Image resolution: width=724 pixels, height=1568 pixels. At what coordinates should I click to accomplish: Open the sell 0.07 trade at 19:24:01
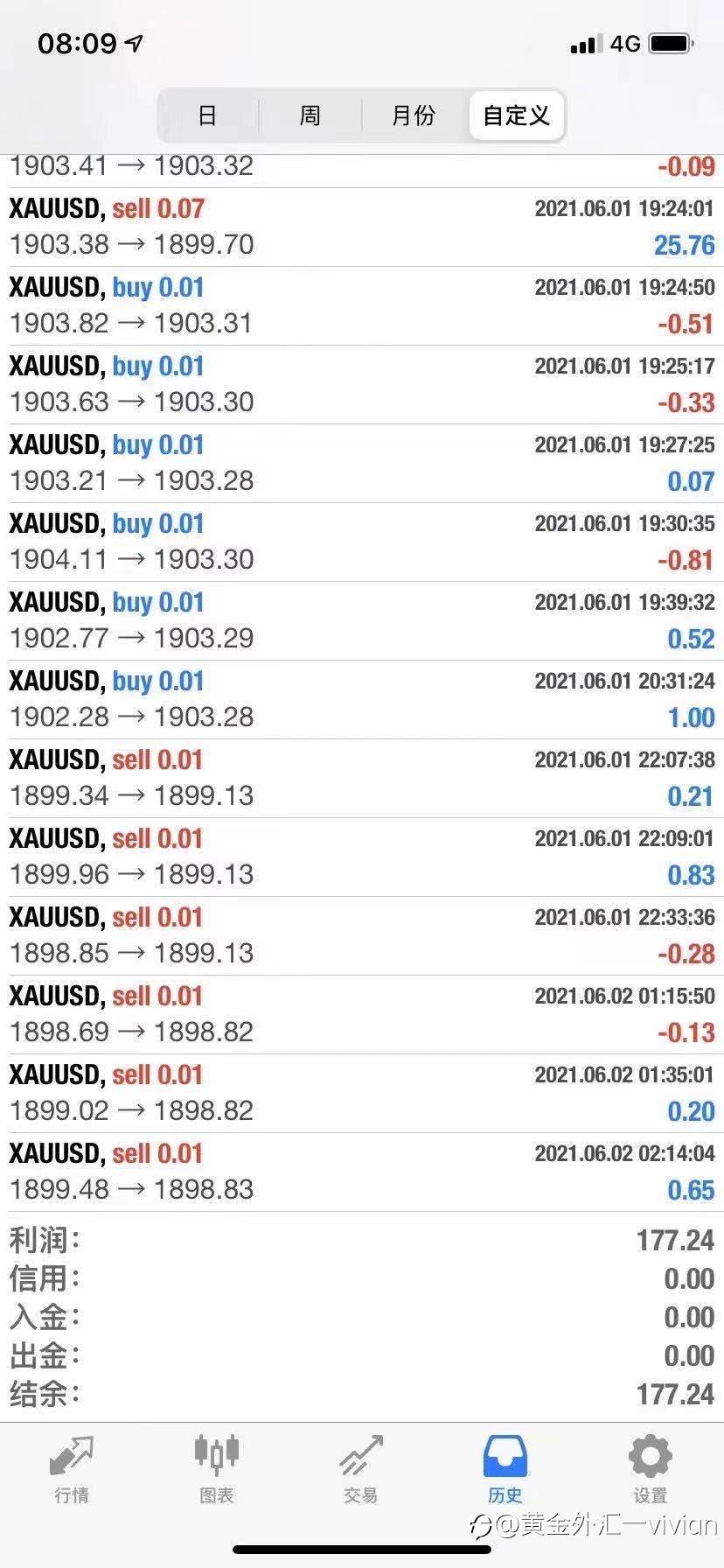(x=362, y=227)
